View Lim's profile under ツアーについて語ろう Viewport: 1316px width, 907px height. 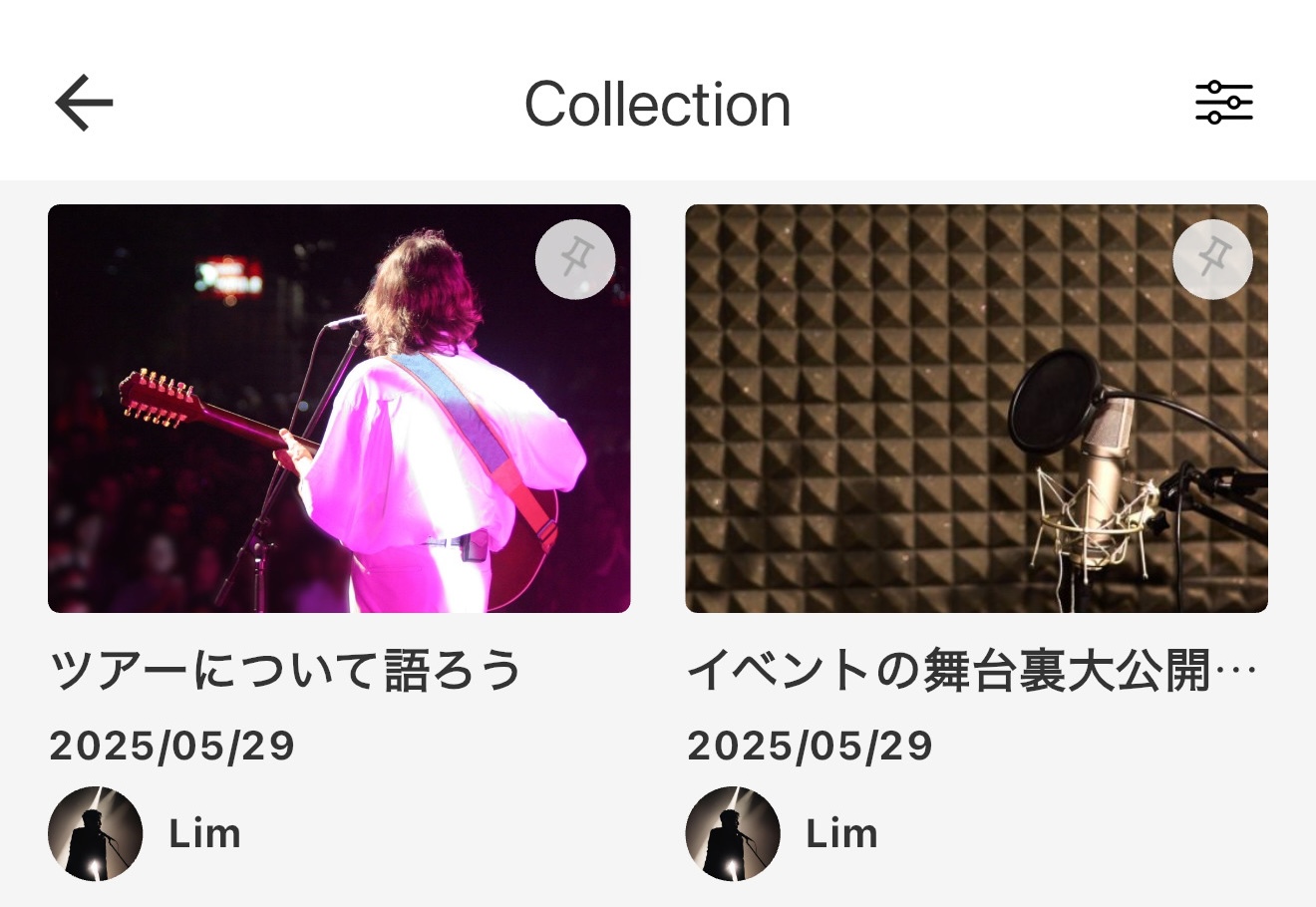coord(96,833)
